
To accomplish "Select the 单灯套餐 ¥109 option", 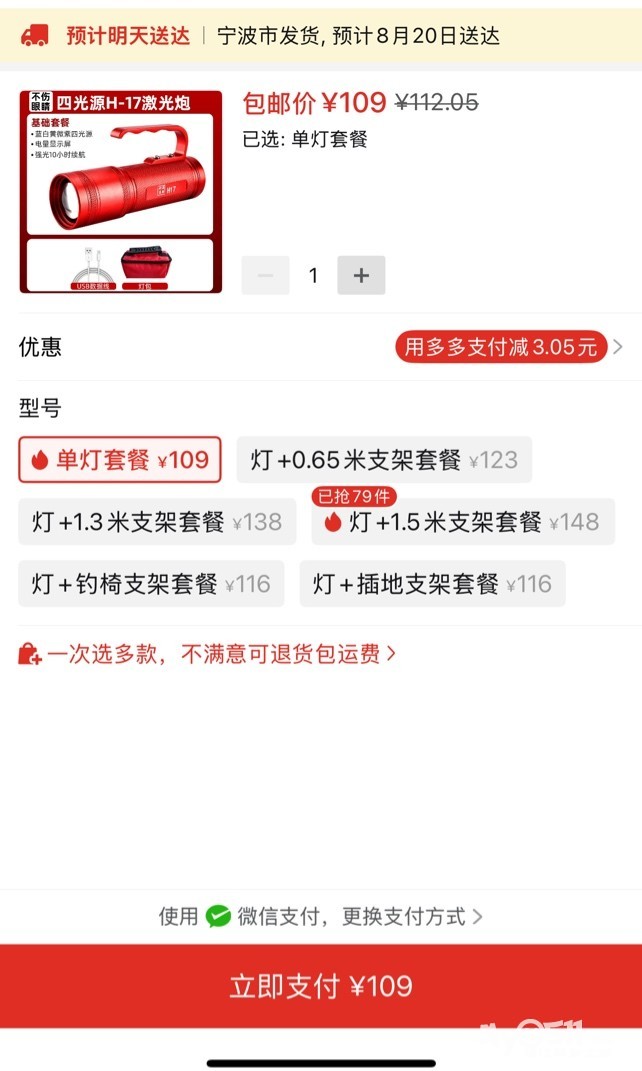I will (x=120, y=460).
